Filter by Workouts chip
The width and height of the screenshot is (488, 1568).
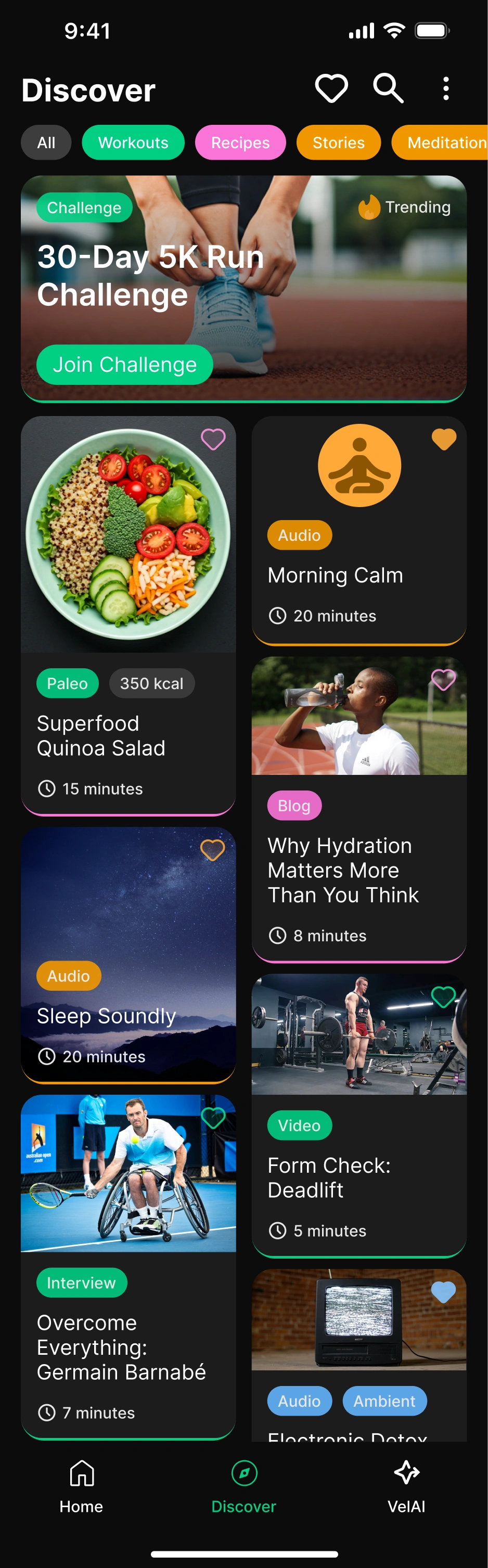(133, 142)
